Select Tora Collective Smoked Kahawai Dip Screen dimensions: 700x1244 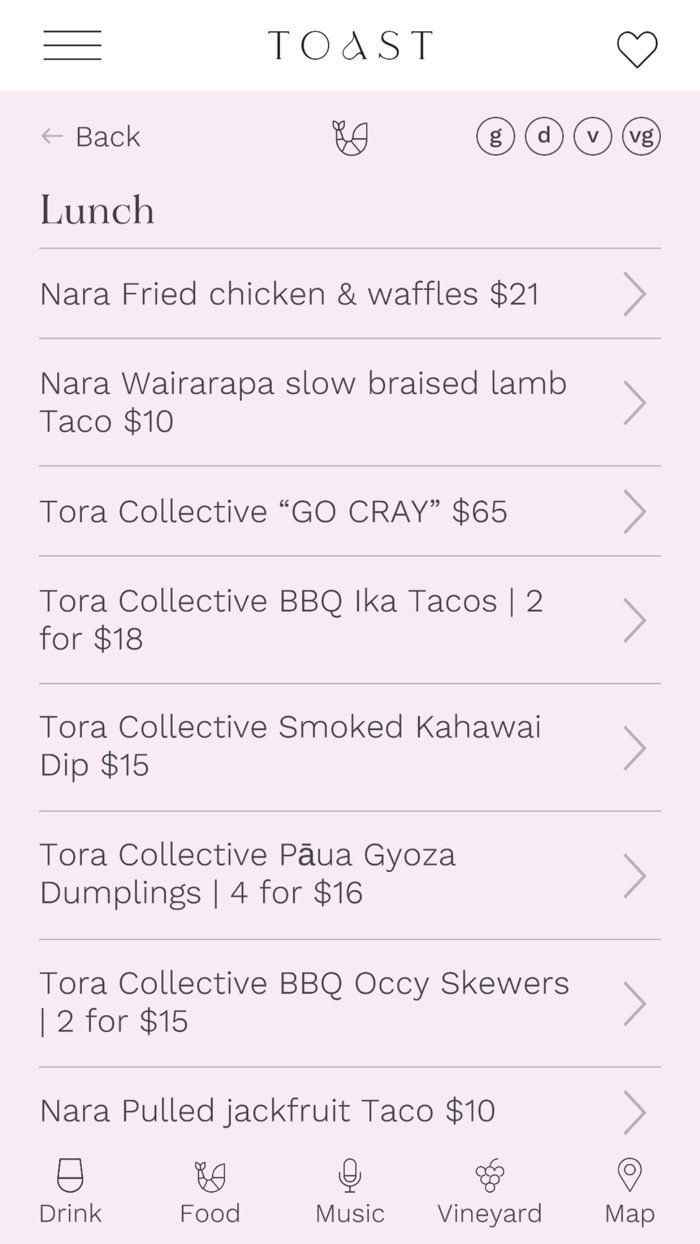[x=350, y=747]
